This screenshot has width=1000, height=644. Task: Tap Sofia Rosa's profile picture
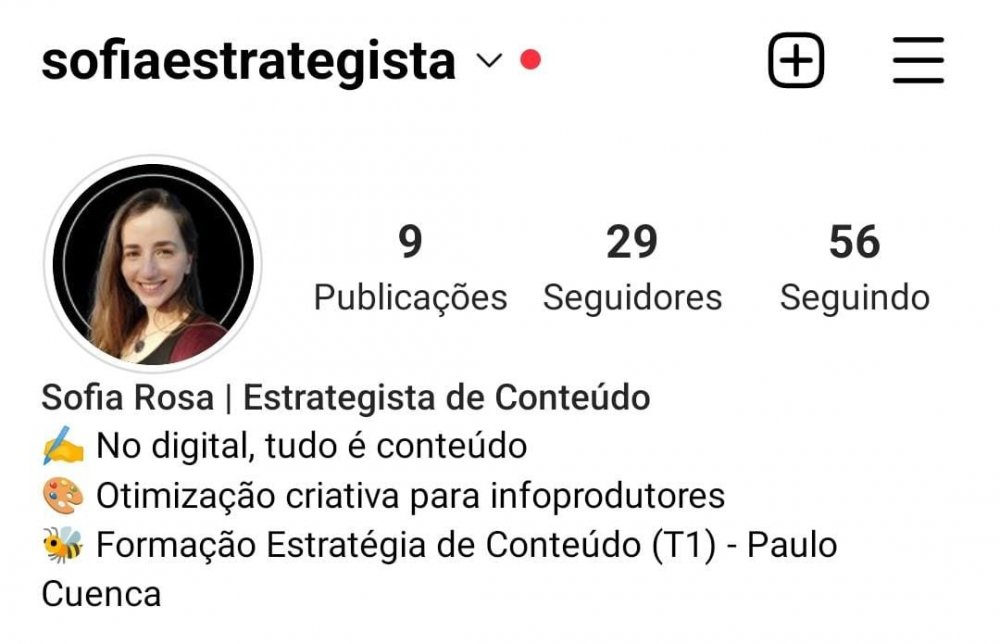tap(153, 263)
